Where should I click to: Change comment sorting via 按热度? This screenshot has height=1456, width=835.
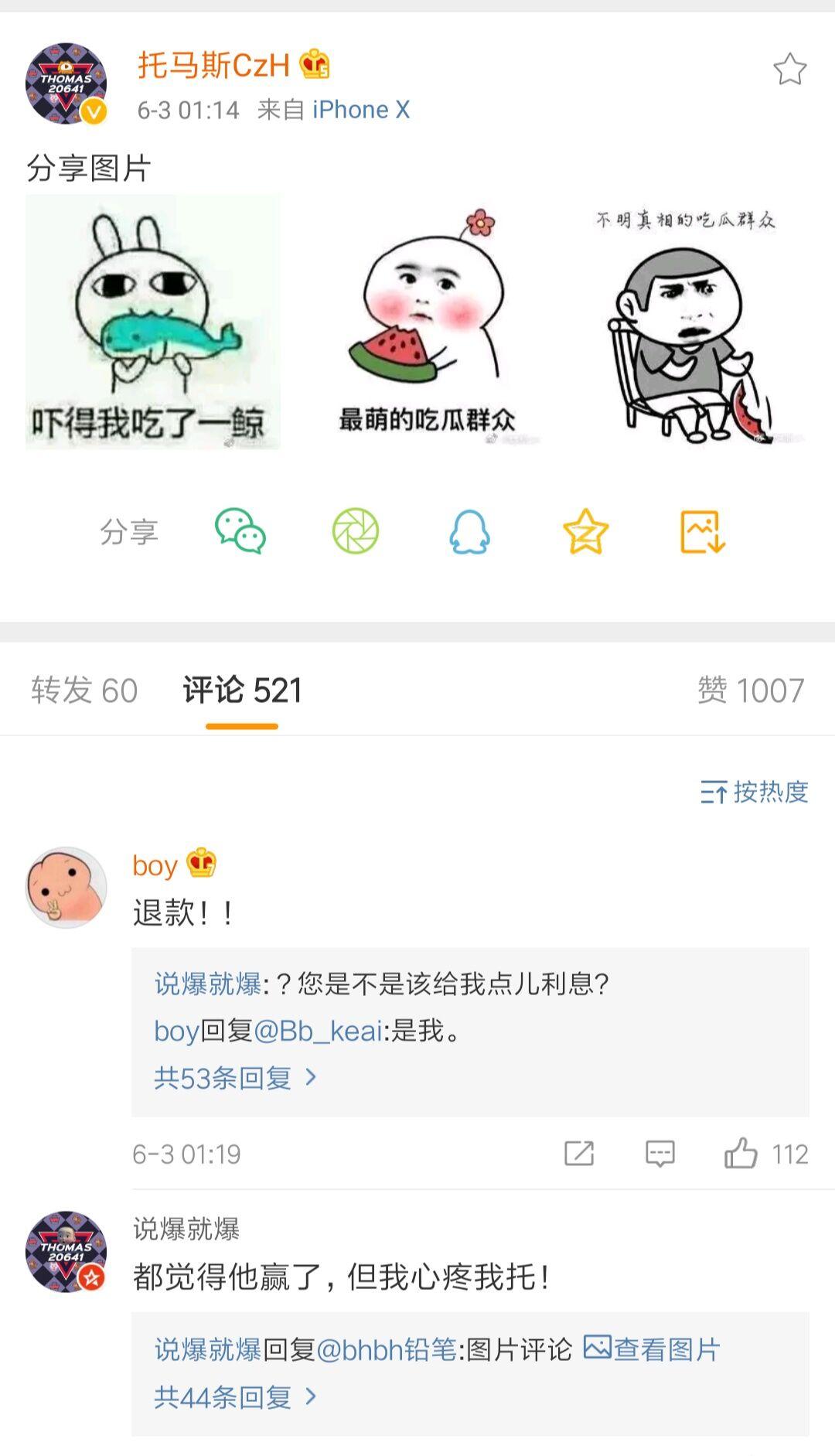[755, 792]
